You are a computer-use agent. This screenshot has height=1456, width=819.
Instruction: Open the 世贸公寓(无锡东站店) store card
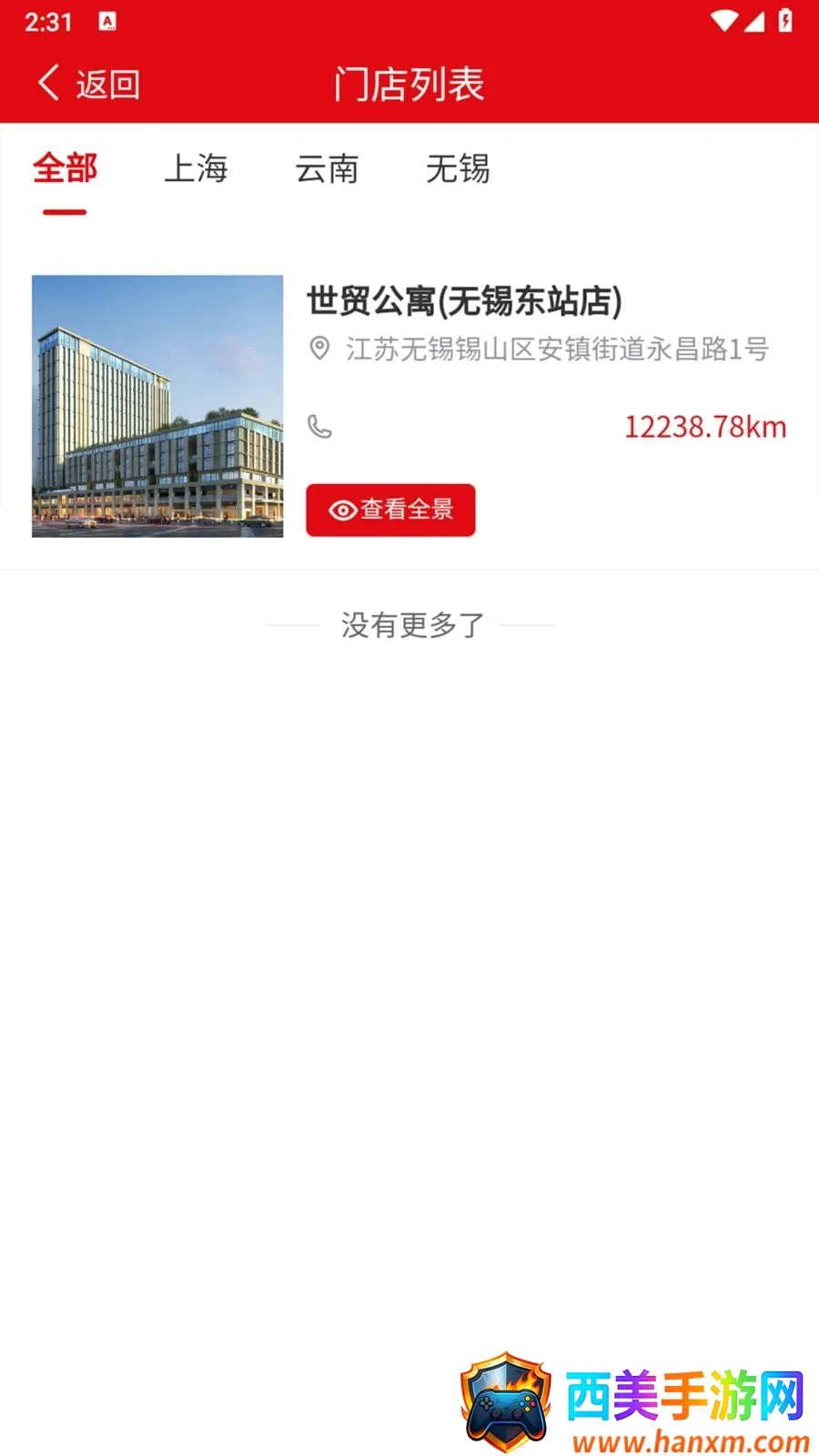(x=409, y=406)
